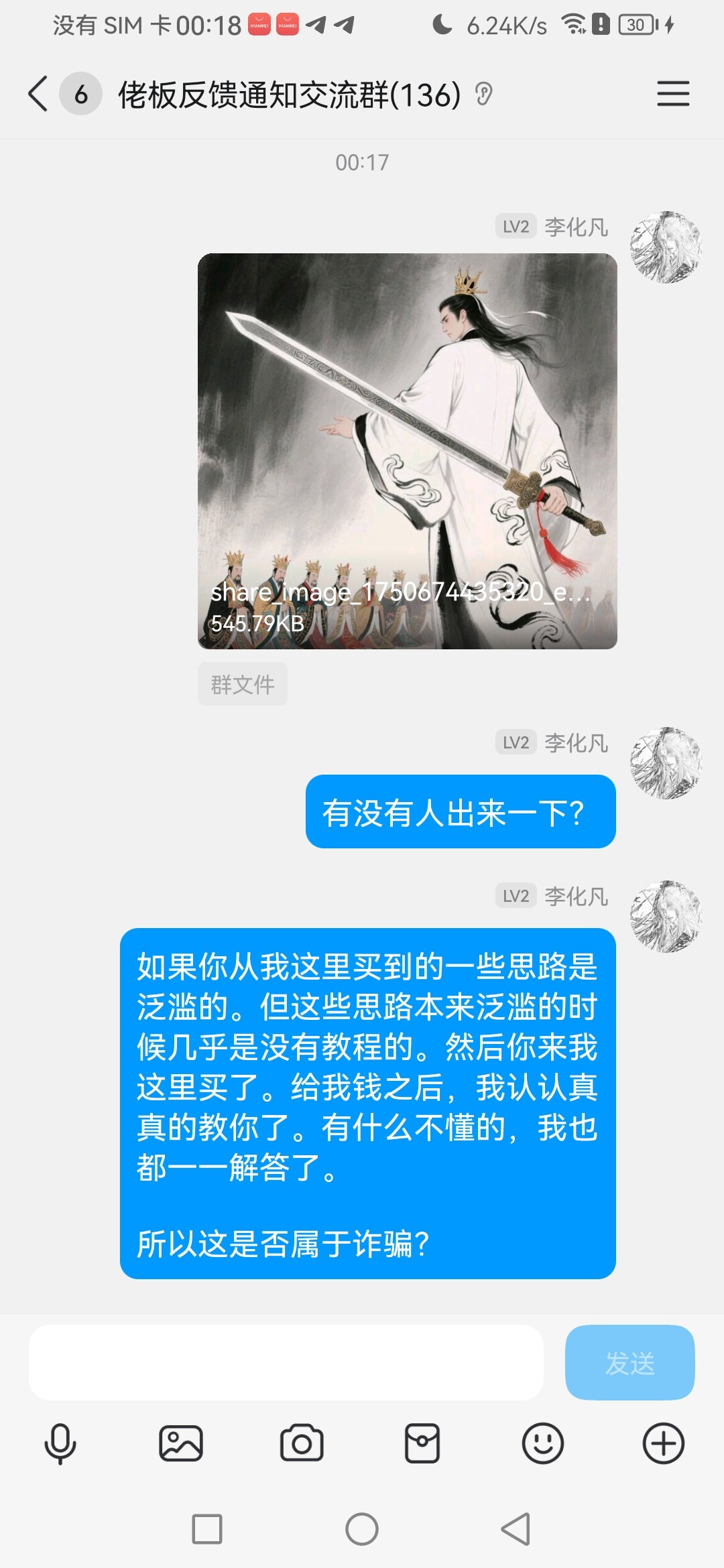The height and width of the screenshot is (1568, 724).
Task: Tap the 发送 send button
Action: (629, 1362)
